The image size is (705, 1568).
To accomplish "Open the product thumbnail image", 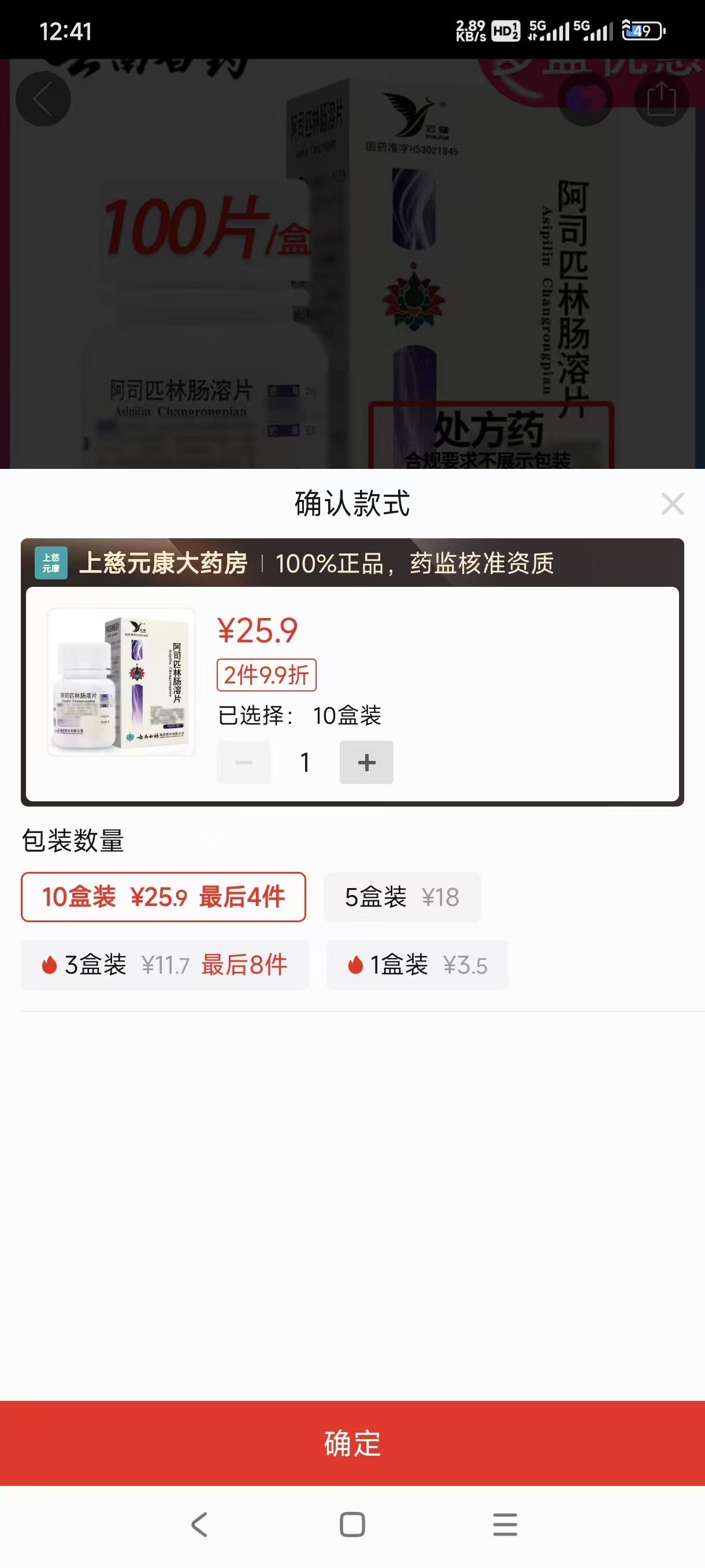I will 122,682.
